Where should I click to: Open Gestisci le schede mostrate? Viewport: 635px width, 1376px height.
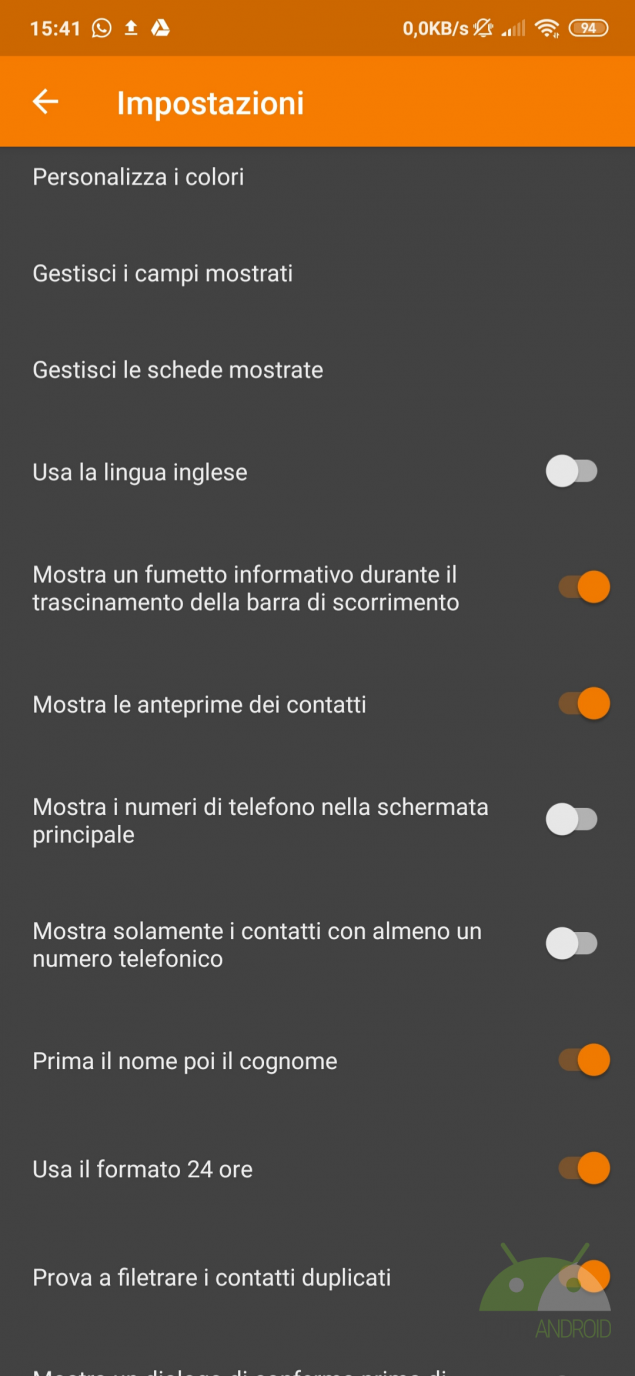point(178,370)
